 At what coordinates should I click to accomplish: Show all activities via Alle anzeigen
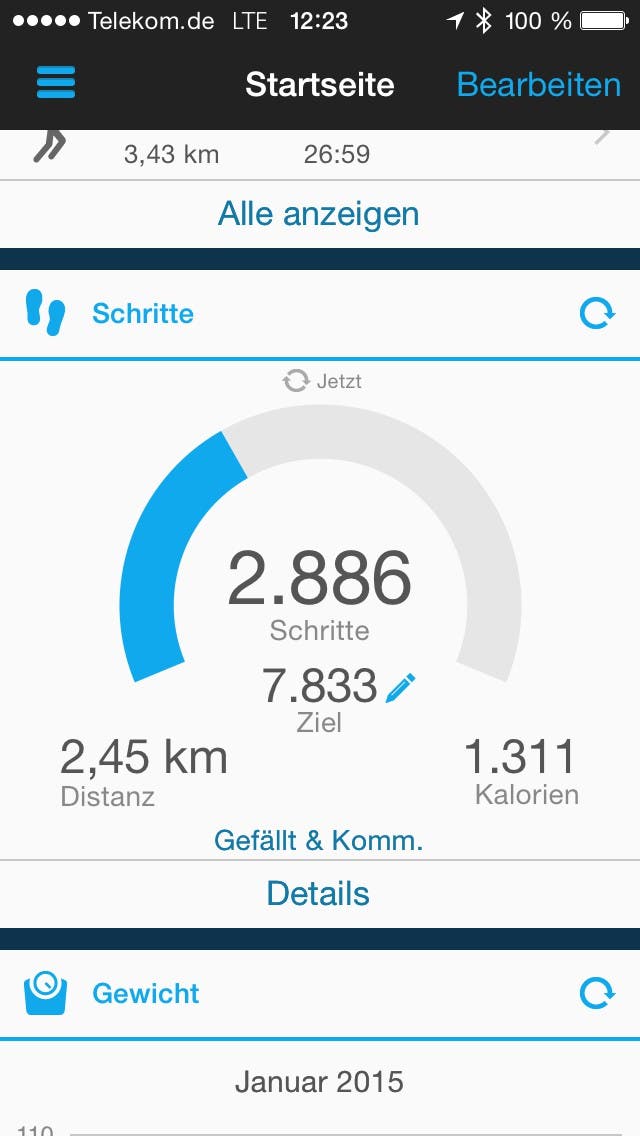click(319, 214)
